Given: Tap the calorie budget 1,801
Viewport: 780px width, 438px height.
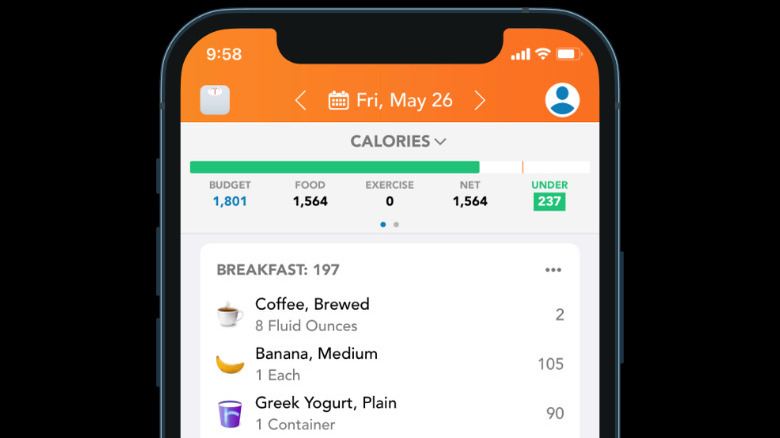Looking at the screenshot, I should (230, 201).
